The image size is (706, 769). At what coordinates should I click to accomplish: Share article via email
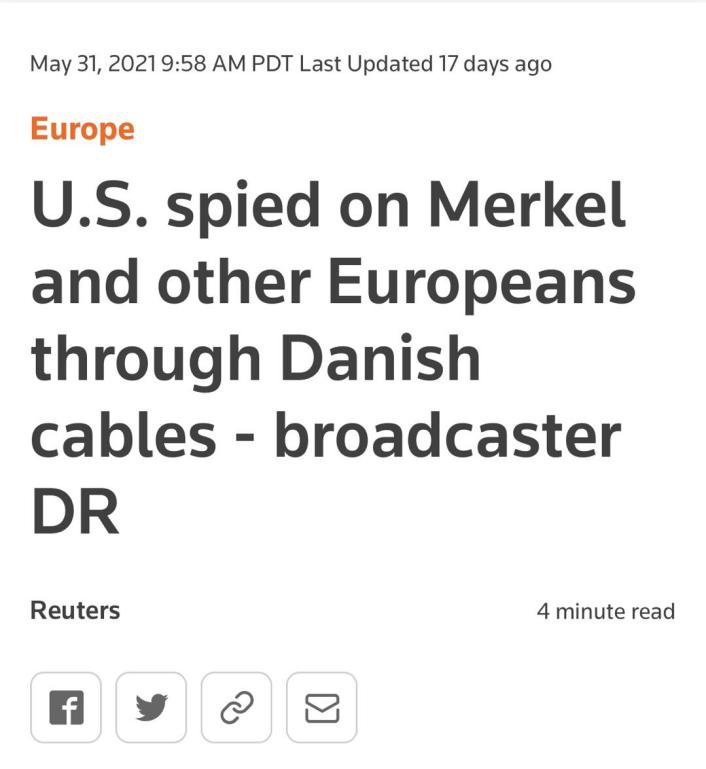click(x=321, y=708)
